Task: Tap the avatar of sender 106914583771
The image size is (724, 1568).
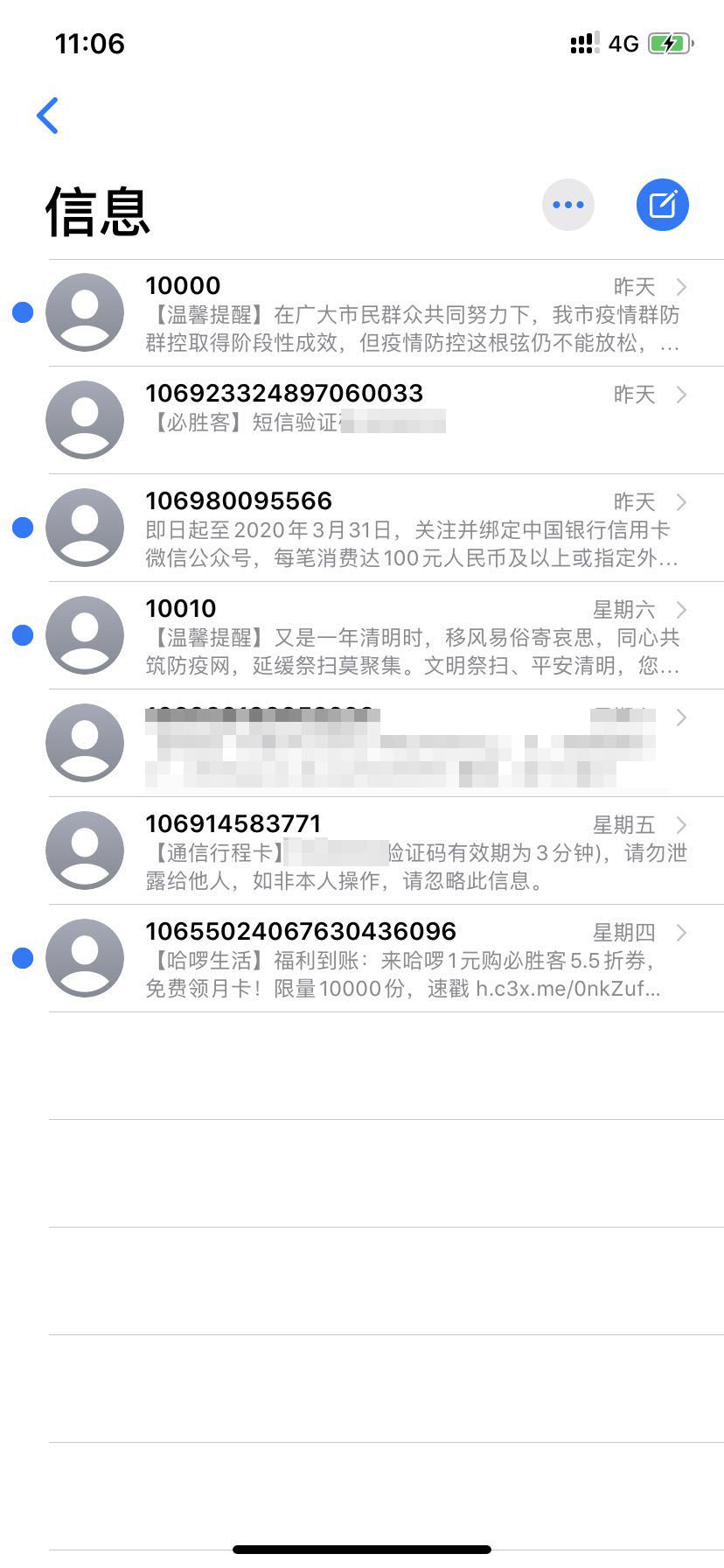Action: point(84,850)
